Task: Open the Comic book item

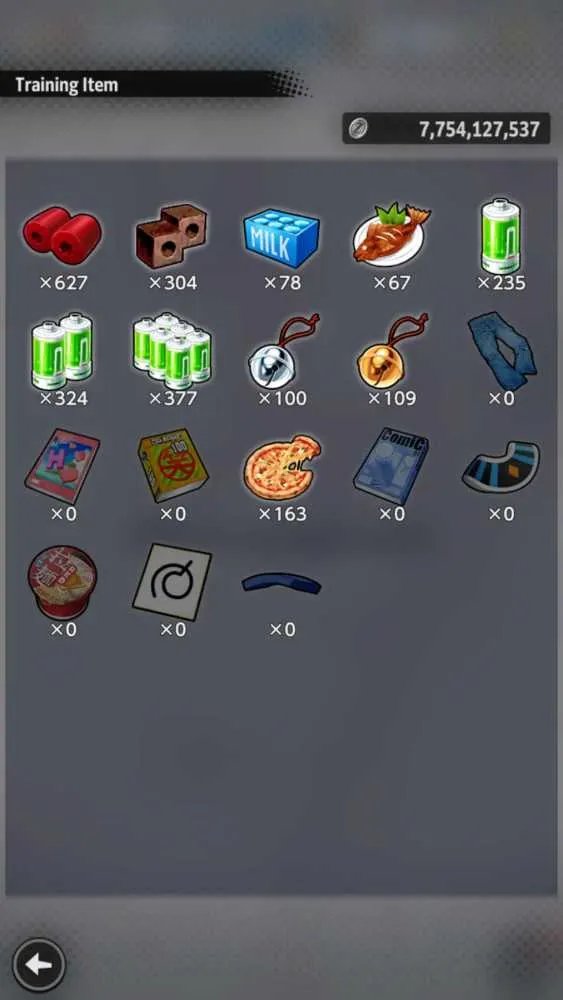Action: click(391, 466)
